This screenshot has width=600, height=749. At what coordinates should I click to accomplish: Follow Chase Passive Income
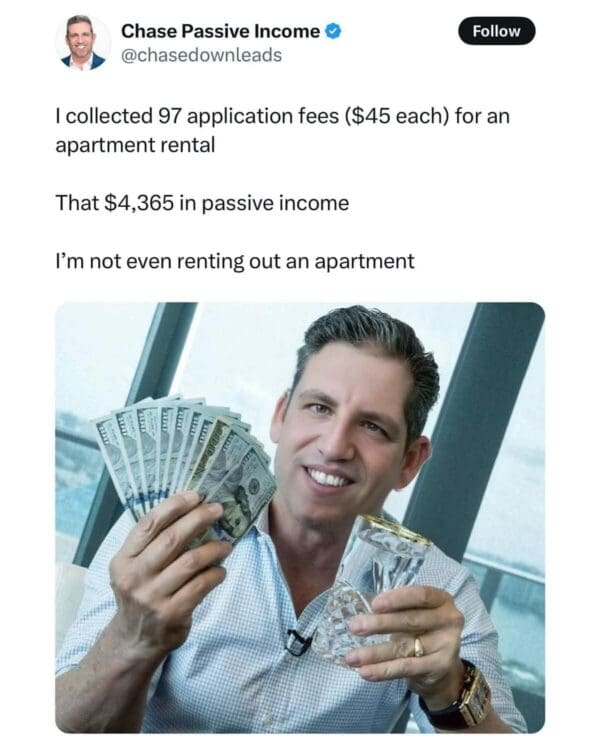(496, 31)
